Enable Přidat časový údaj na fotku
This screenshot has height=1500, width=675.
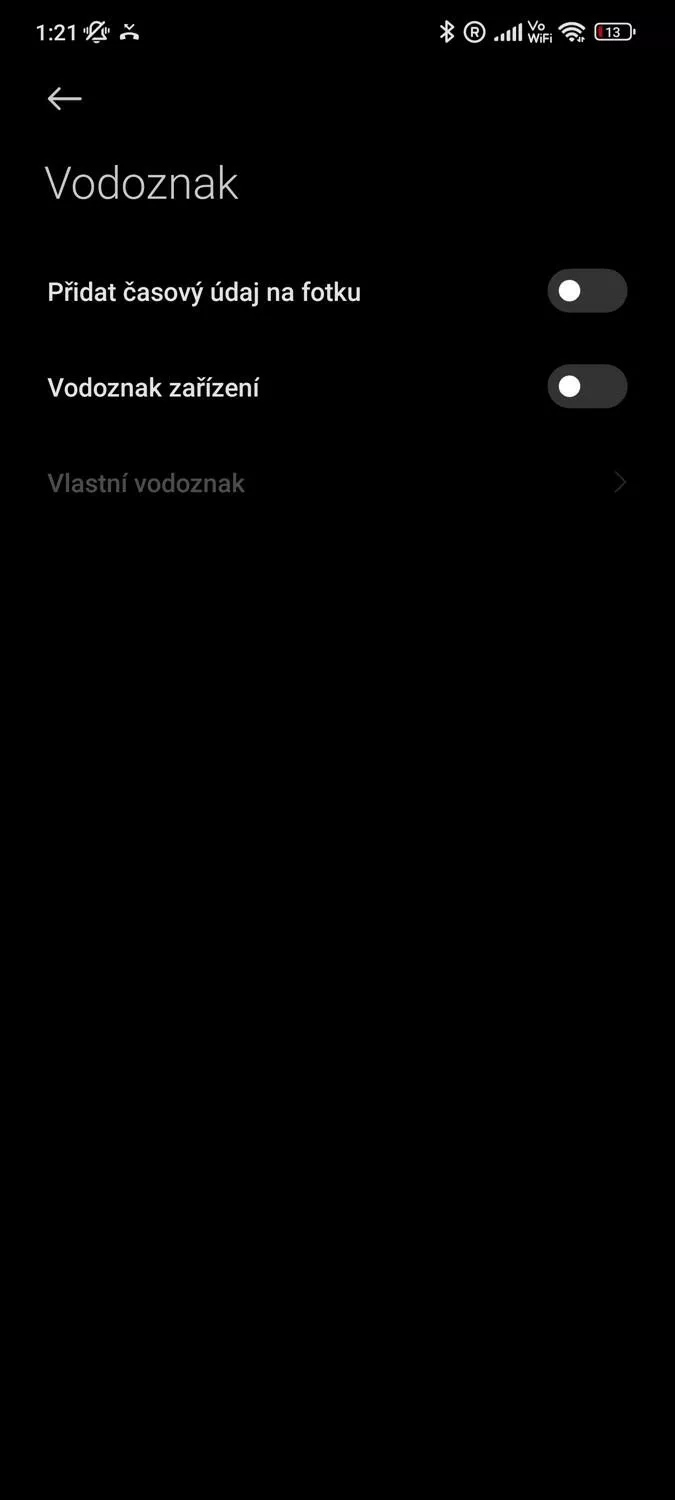click(x=587, y=291)
